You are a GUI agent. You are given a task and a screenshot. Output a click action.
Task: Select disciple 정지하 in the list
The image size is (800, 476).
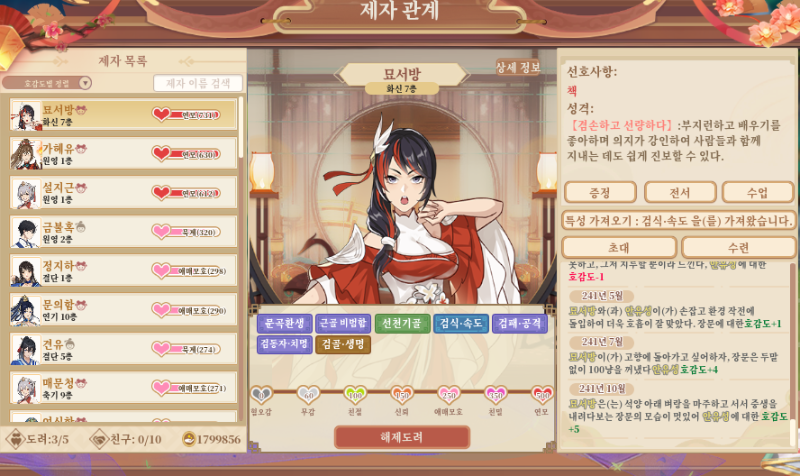tap(124, 270)
